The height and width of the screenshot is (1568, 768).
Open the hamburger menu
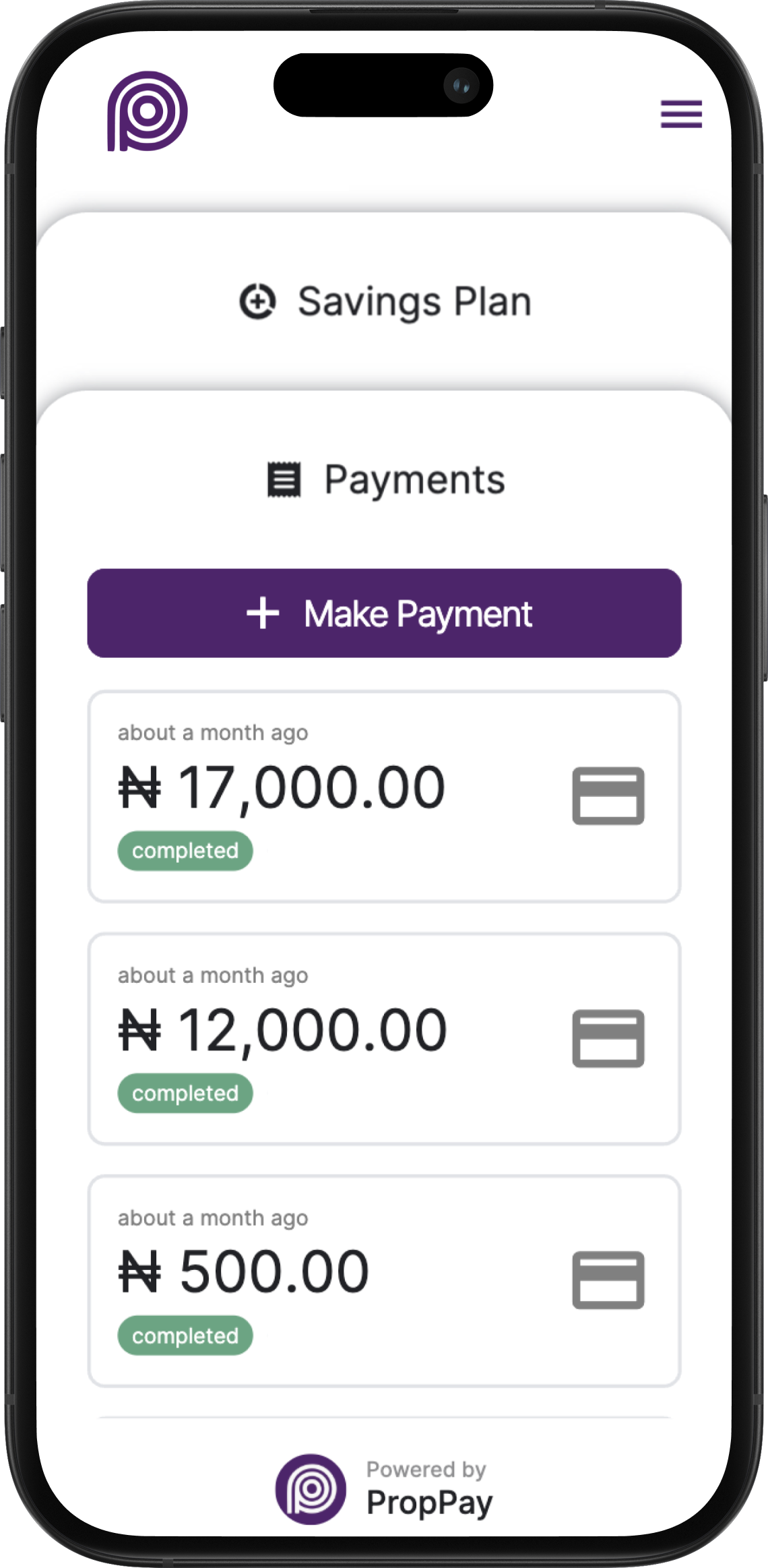click(681, 114)
